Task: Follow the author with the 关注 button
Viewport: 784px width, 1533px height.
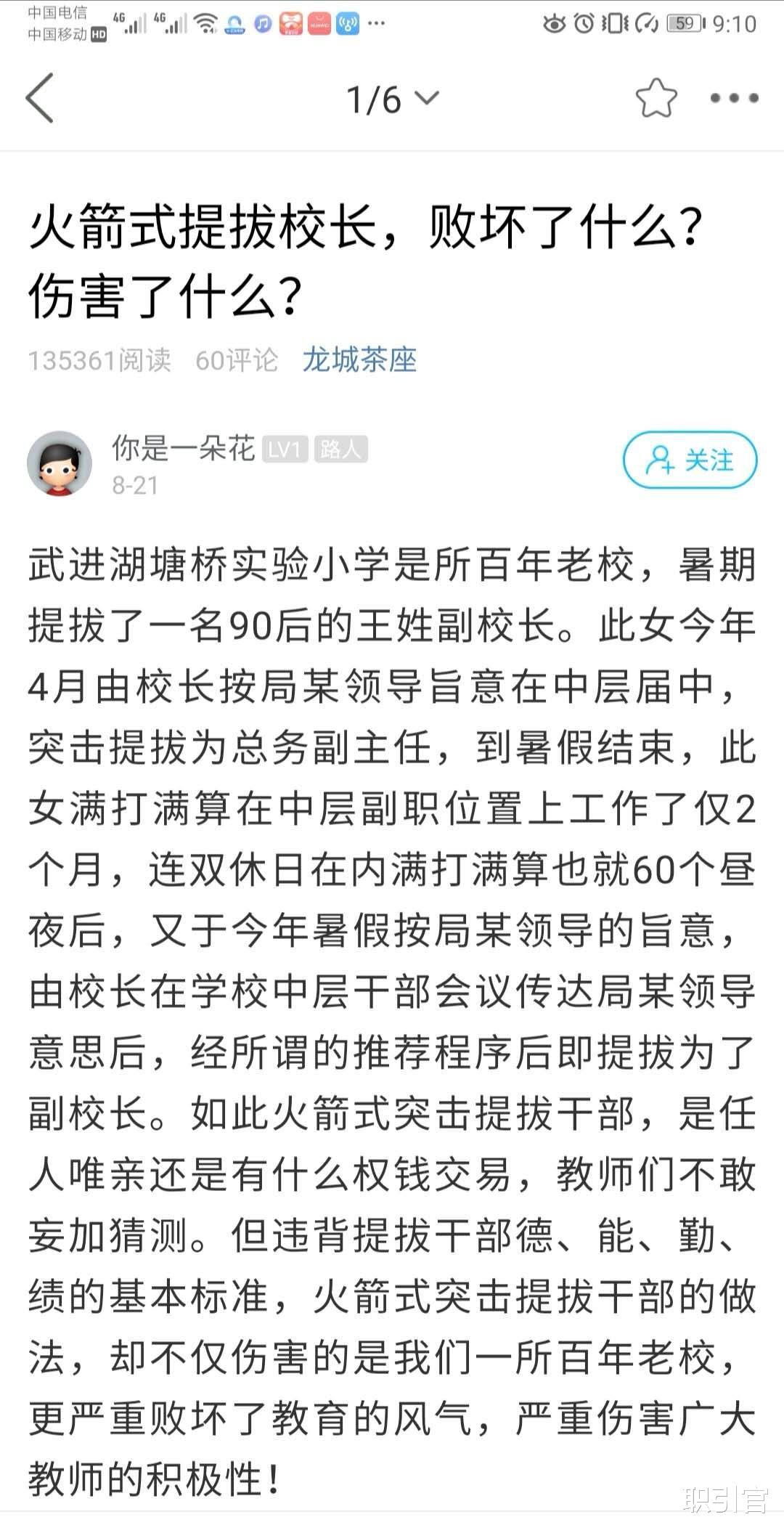Action: point(690,460)
